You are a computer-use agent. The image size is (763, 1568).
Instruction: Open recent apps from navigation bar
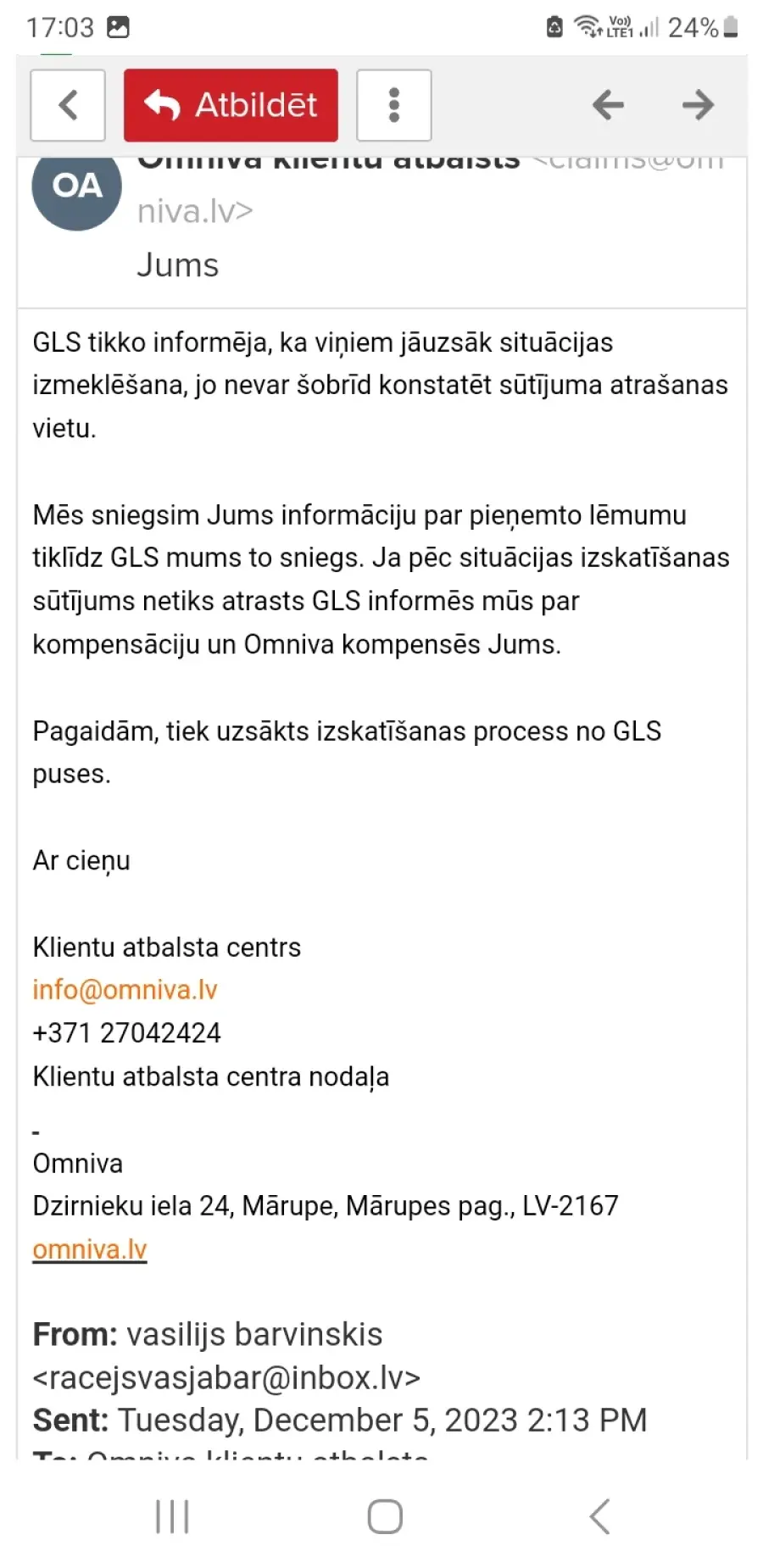[172, 1516]
